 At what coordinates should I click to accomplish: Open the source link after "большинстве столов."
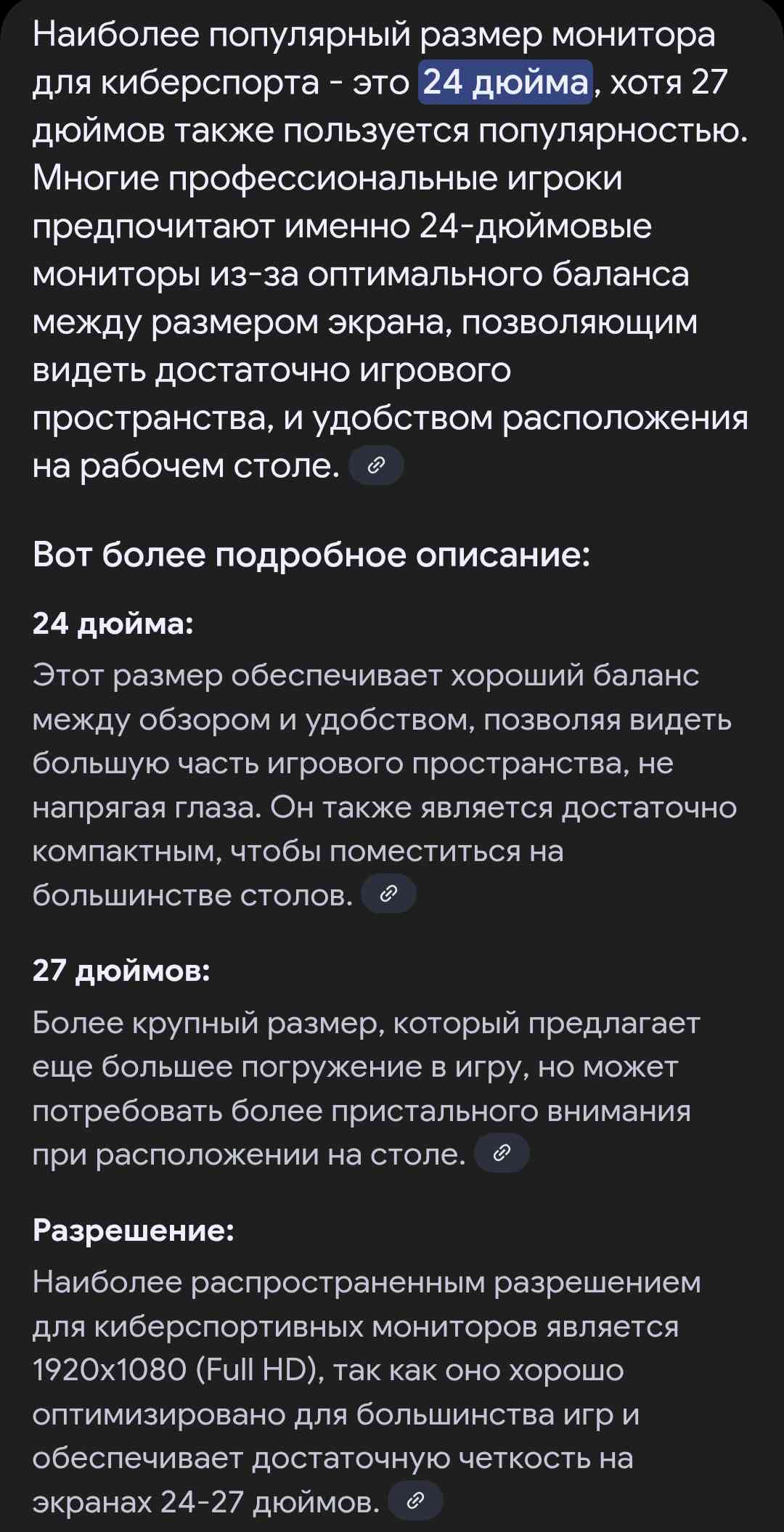tap(388, 894)
